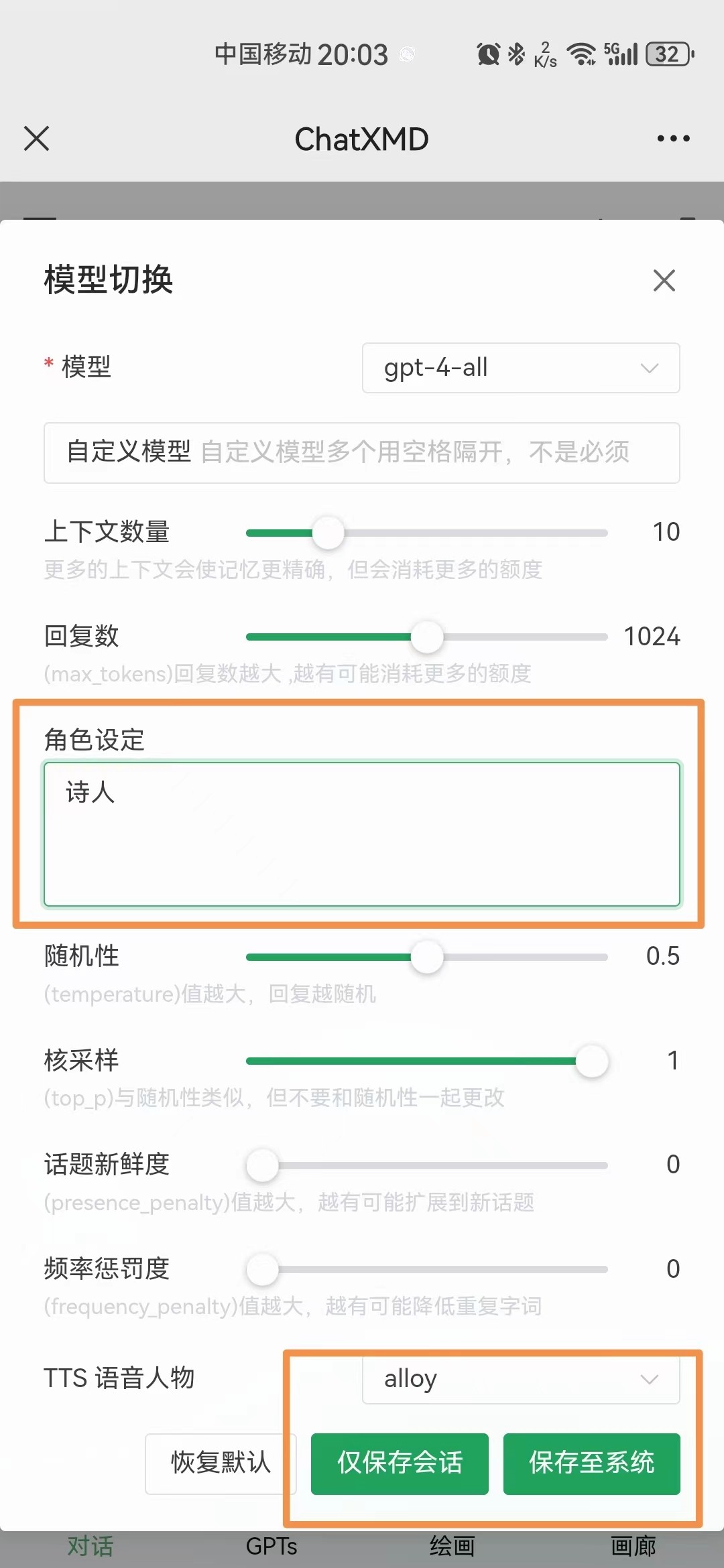This screenshot has width=724, height=1568.
Task: Tap the 核采样 top_p slider
Action: click(591, 1061)
